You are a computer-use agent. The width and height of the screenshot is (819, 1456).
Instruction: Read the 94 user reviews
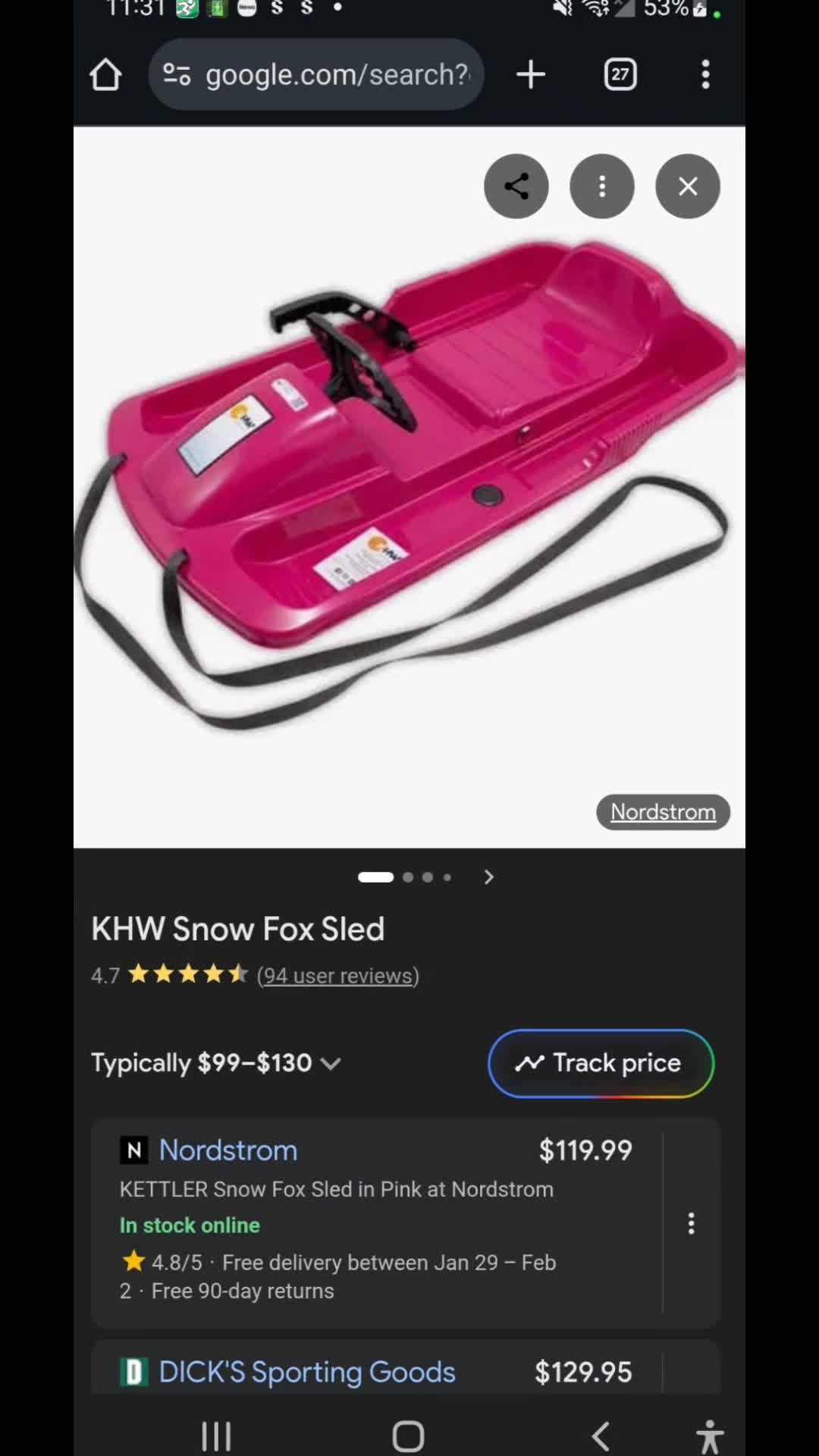coord(338,975)
